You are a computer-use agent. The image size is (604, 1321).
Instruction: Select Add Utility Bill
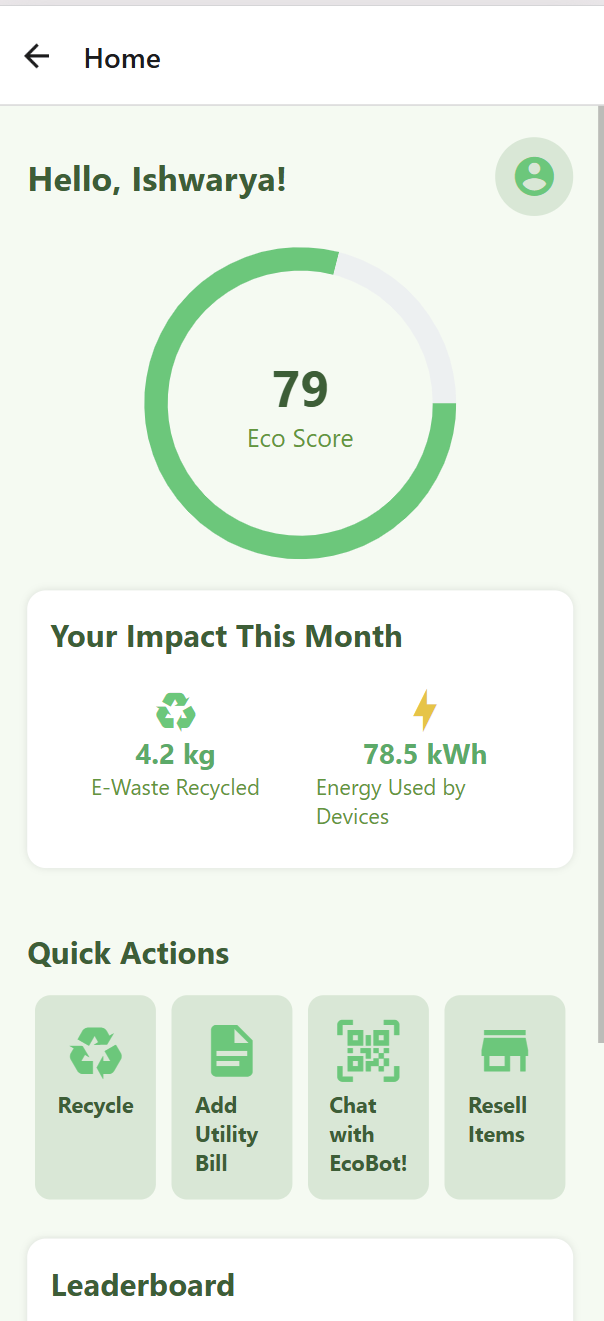[x=232, y=1096]
